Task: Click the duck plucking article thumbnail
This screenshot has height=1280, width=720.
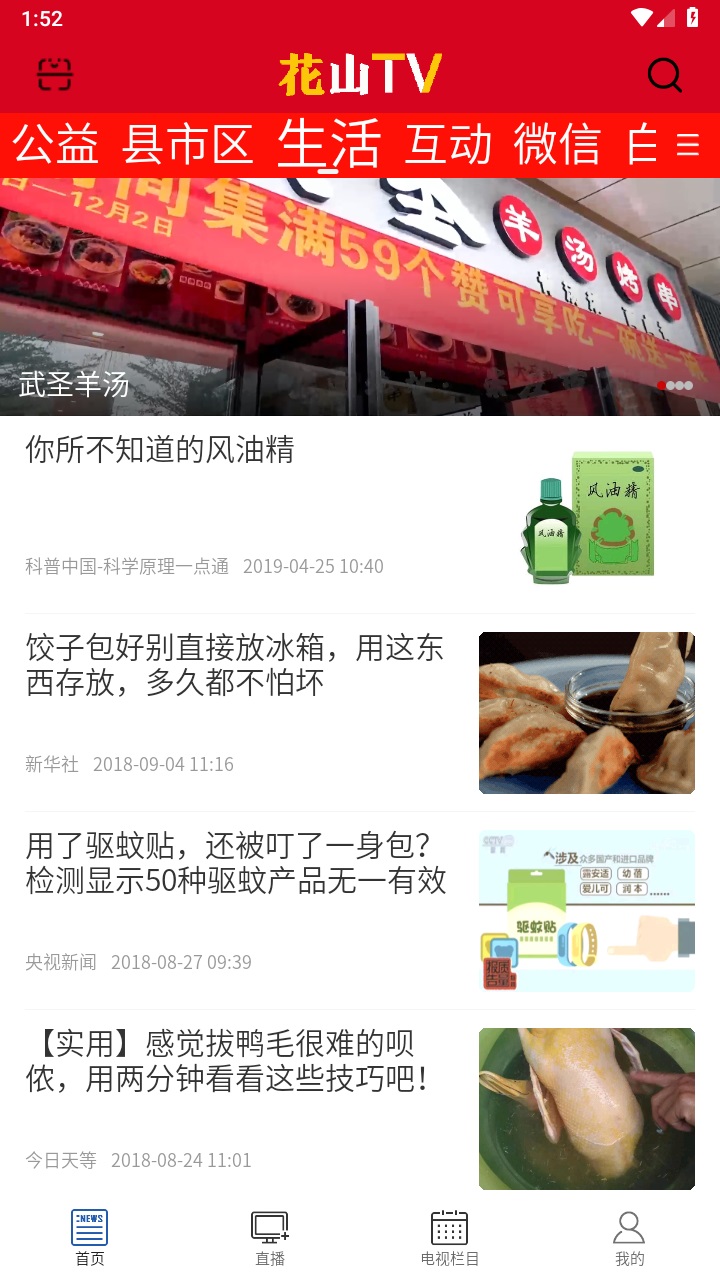Action: (586, 1107)
